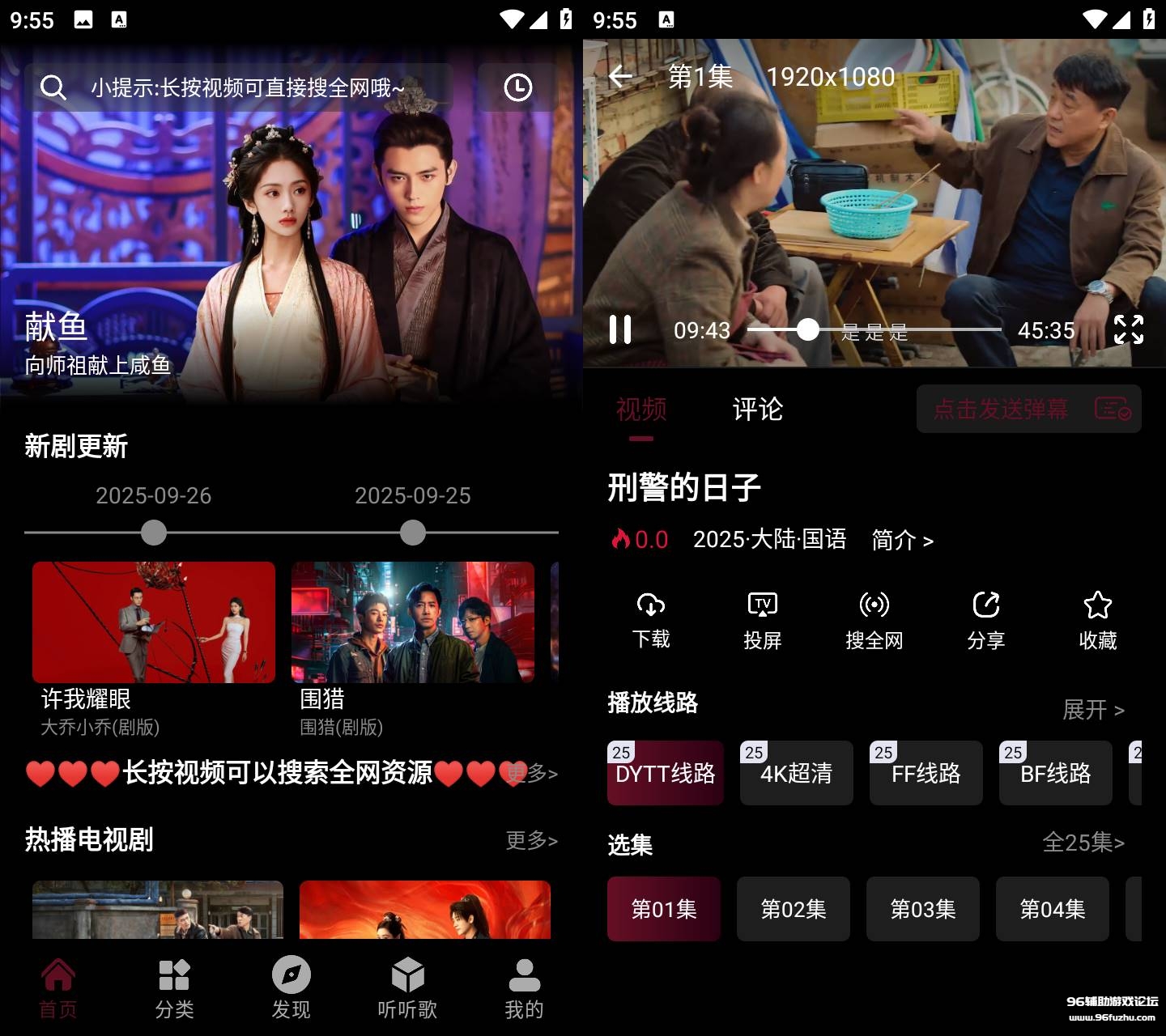This screenshot has height=1036, width=1166.
Task: Enter fullscreen video mode
Action: [x=1128, y=329]
